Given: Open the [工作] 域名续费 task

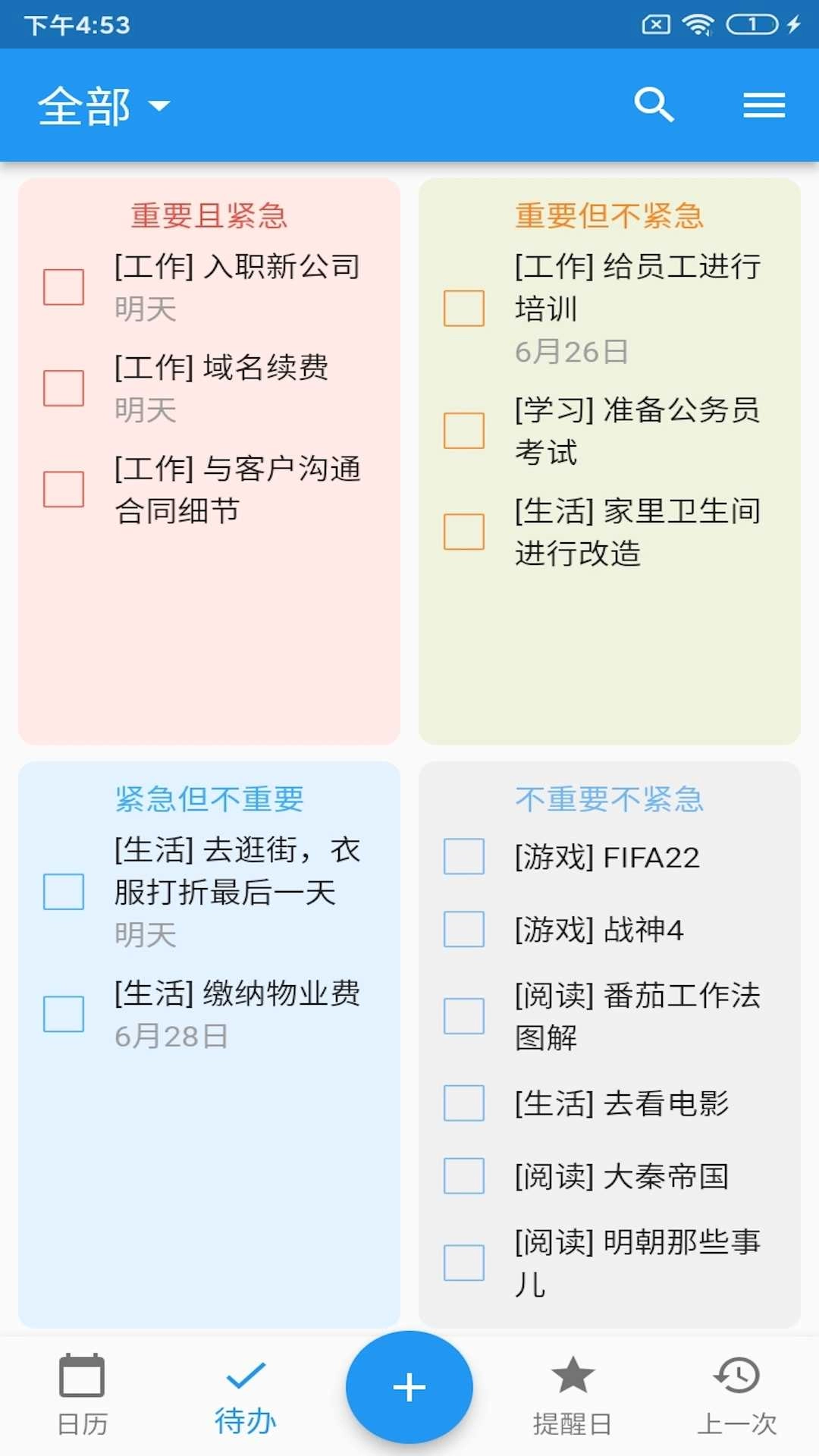Looking at the screenshot, I should pyautogui.click(x=222, y=368).
